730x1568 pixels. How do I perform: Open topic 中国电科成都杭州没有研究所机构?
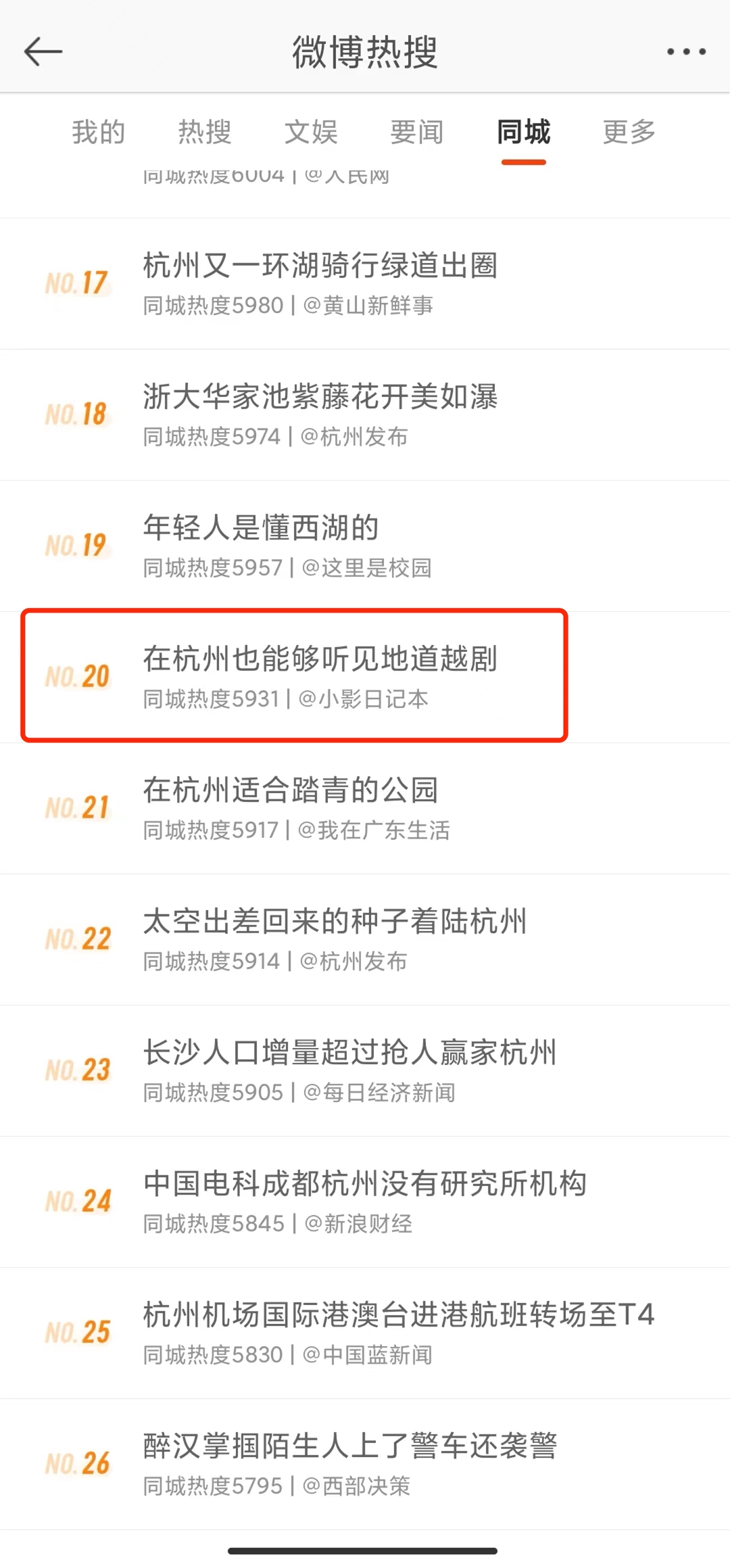365,1184
